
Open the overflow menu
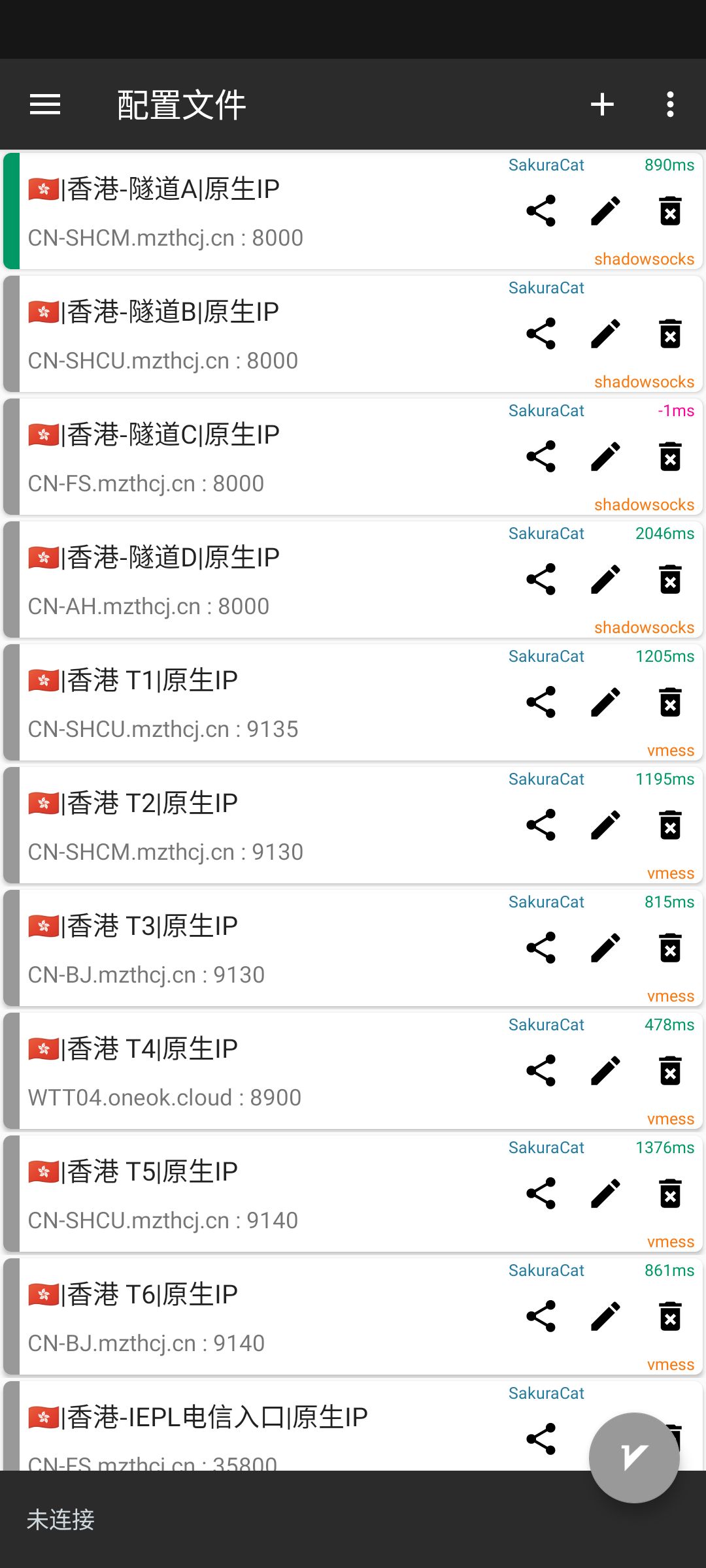click(x=670, y=105)
